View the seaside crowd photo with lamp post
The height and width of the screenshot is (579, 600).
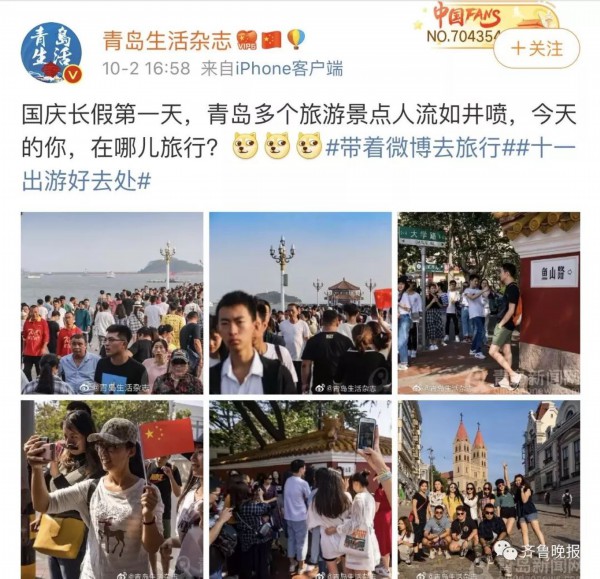112,303
